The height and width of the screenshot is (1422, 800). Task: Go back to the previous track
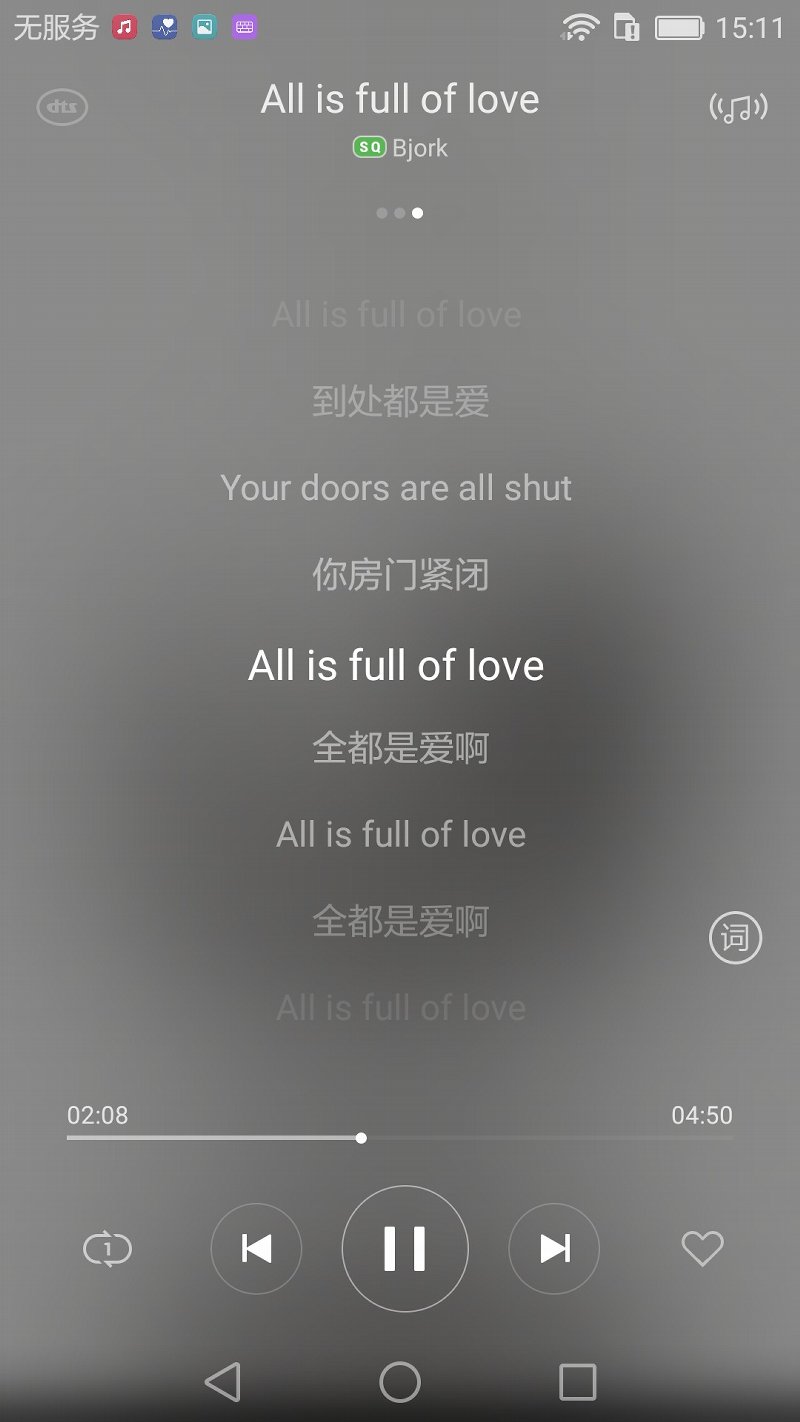click(x=256, y=1249)
